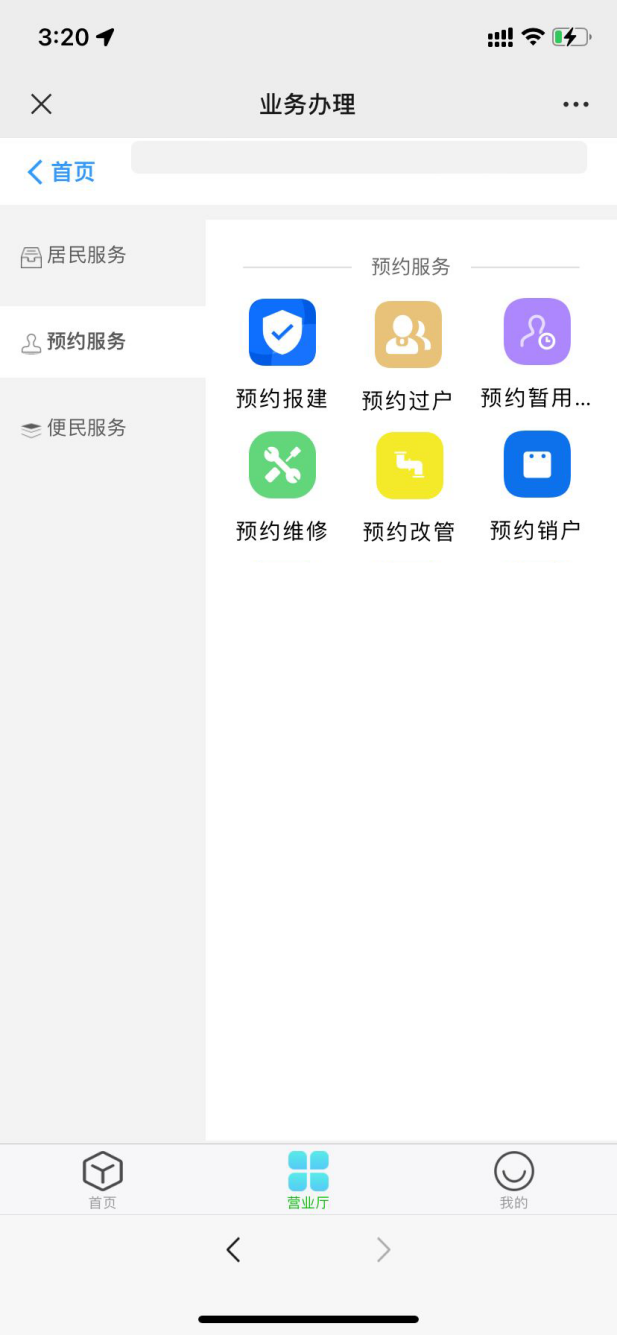Open 预约过户 service
Image resolution: width=617 pixels, height=1335 pixels.
point(408,355)
